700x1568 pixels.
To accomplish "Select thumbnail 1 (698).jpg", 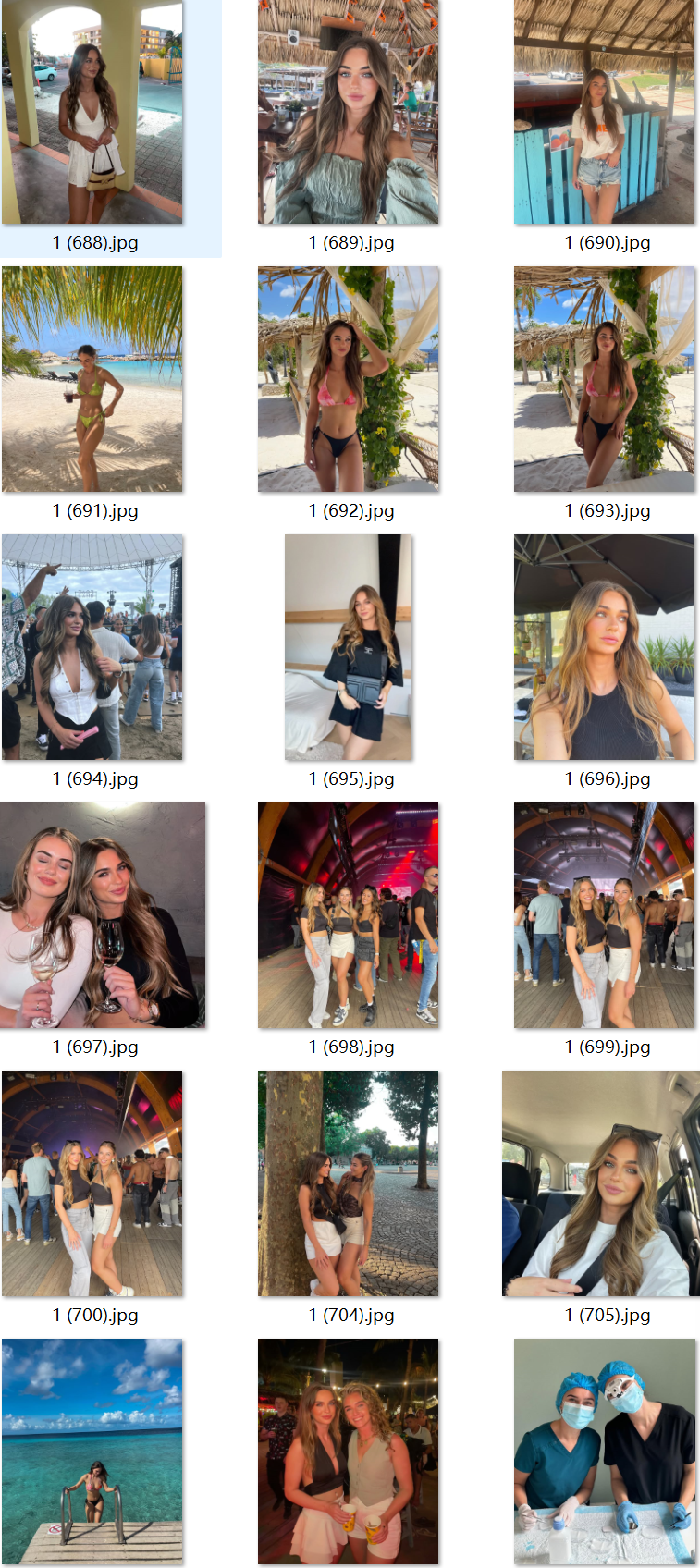I will tap(349, 915).
